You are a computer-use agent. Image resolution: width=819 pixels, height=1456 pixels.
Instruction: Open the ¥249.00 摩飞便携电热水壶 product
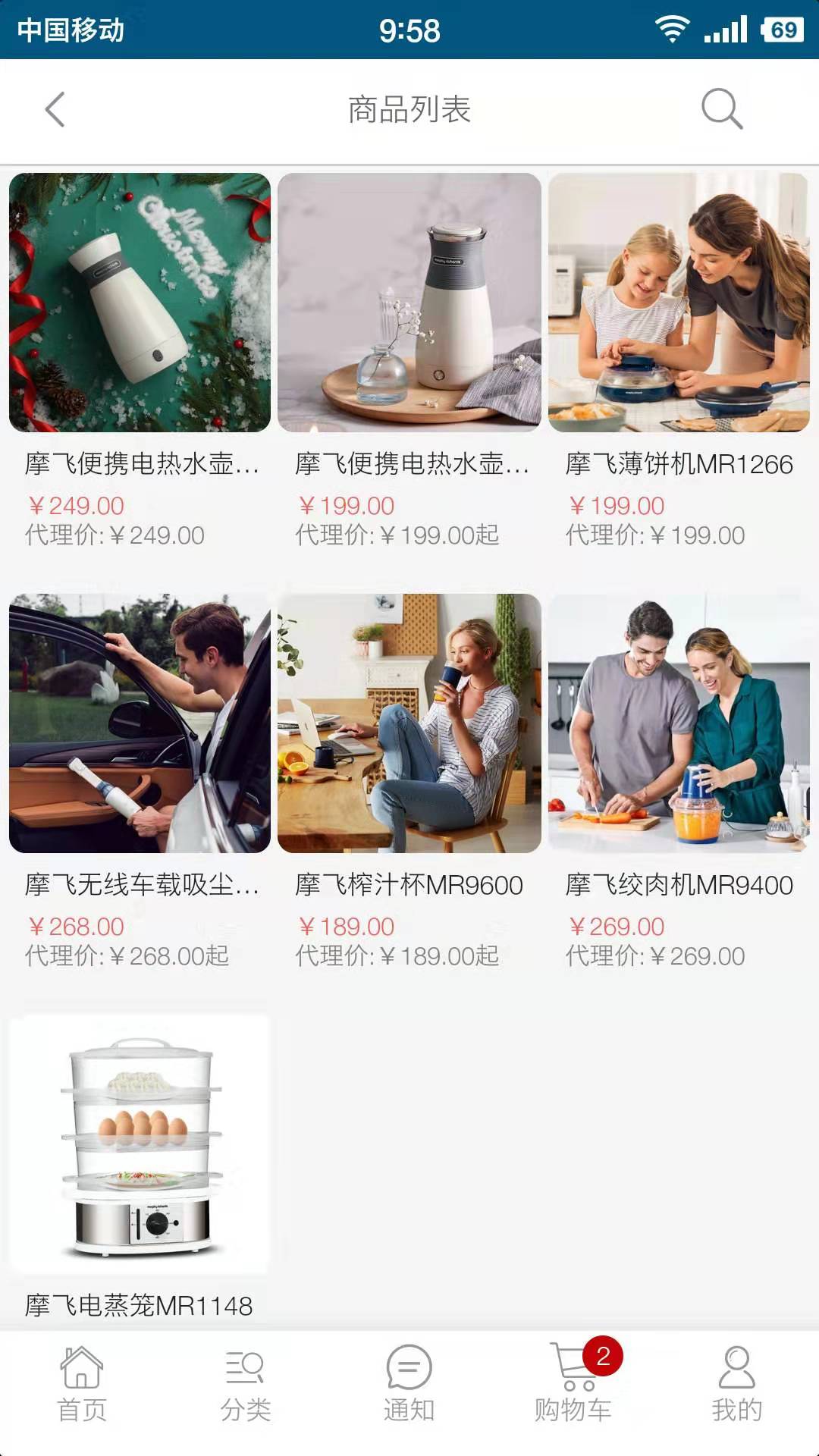point(140,303)
